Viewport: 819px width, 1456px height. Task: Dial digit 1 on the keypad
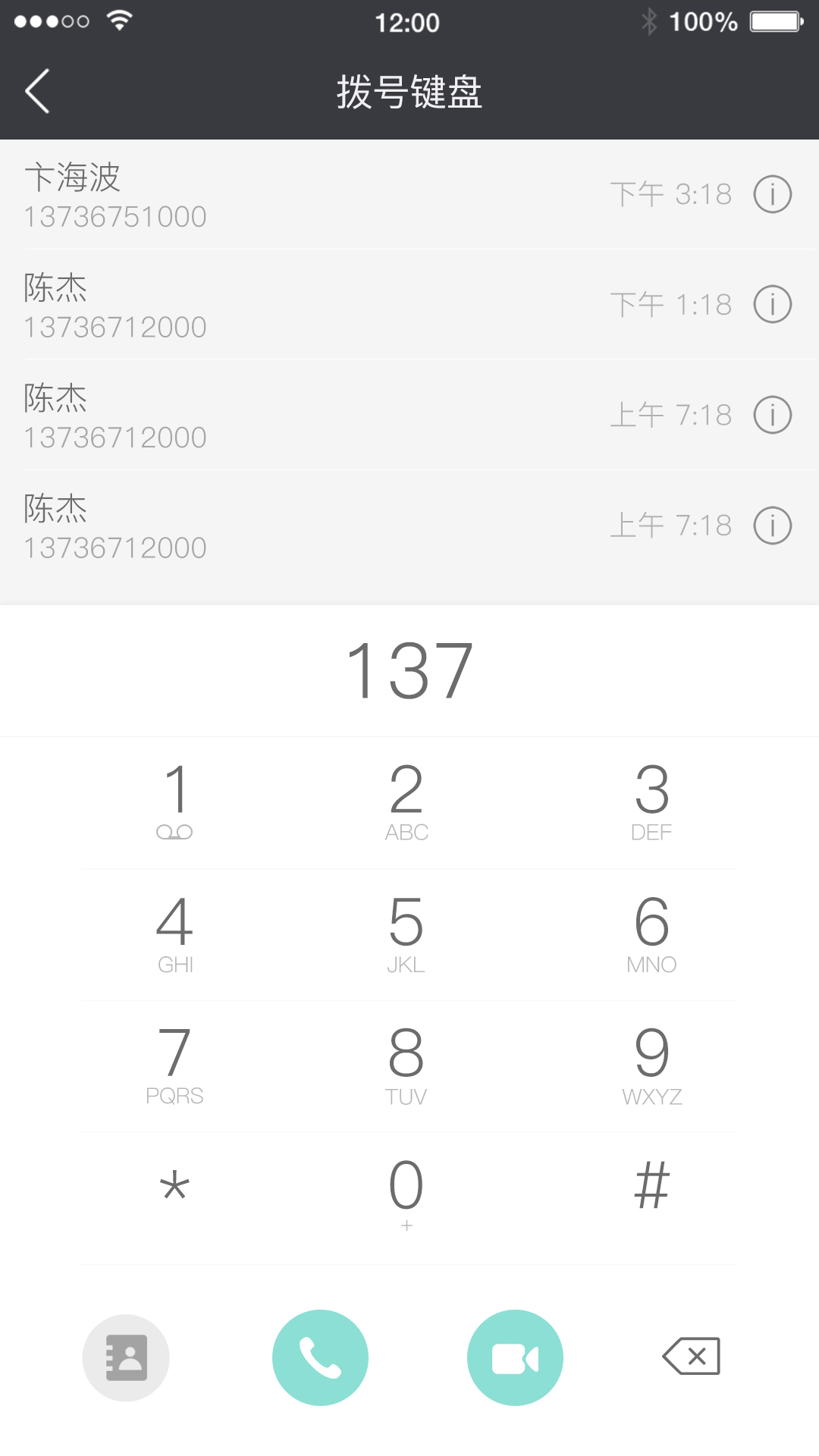point(175,802)
